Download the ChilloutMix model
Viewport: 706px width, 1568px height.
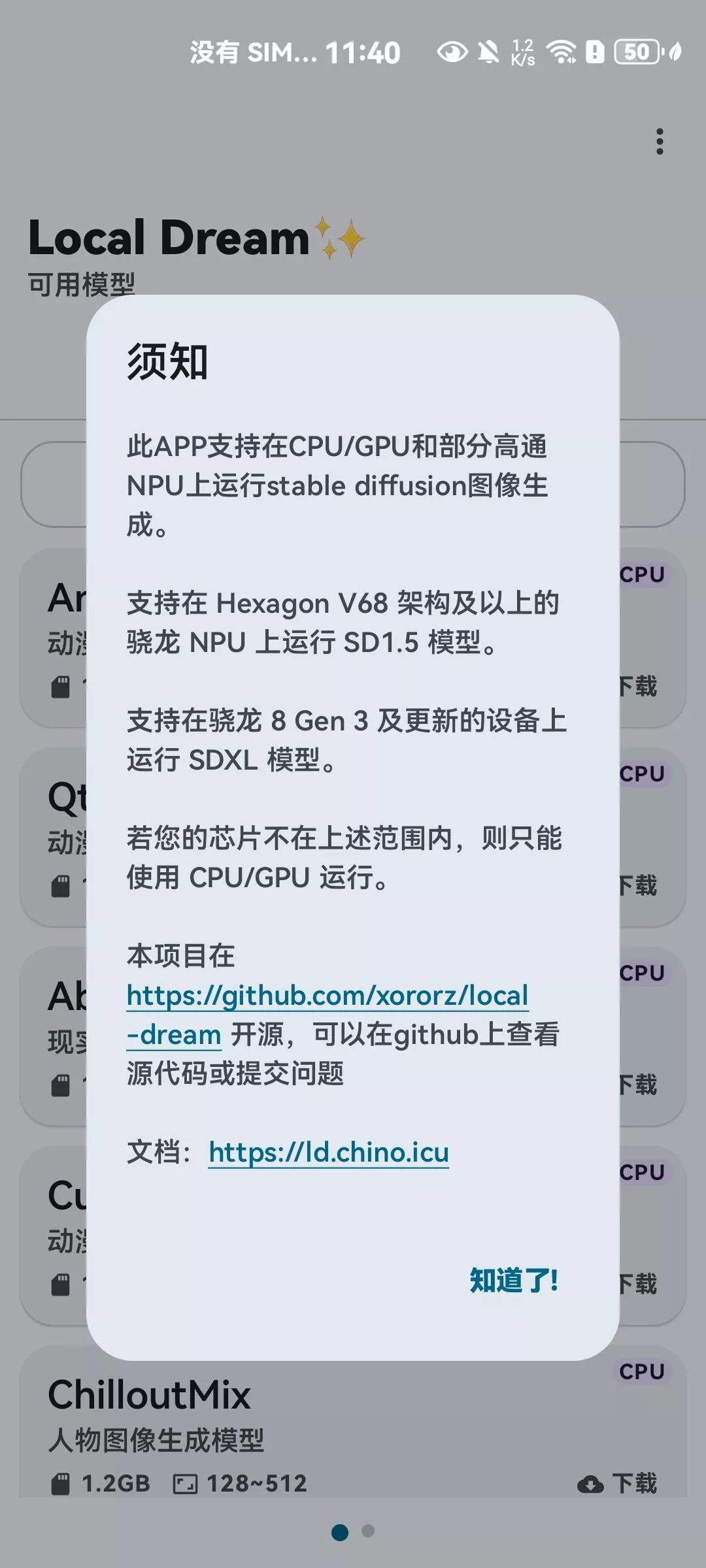(x=617, y=1483)
